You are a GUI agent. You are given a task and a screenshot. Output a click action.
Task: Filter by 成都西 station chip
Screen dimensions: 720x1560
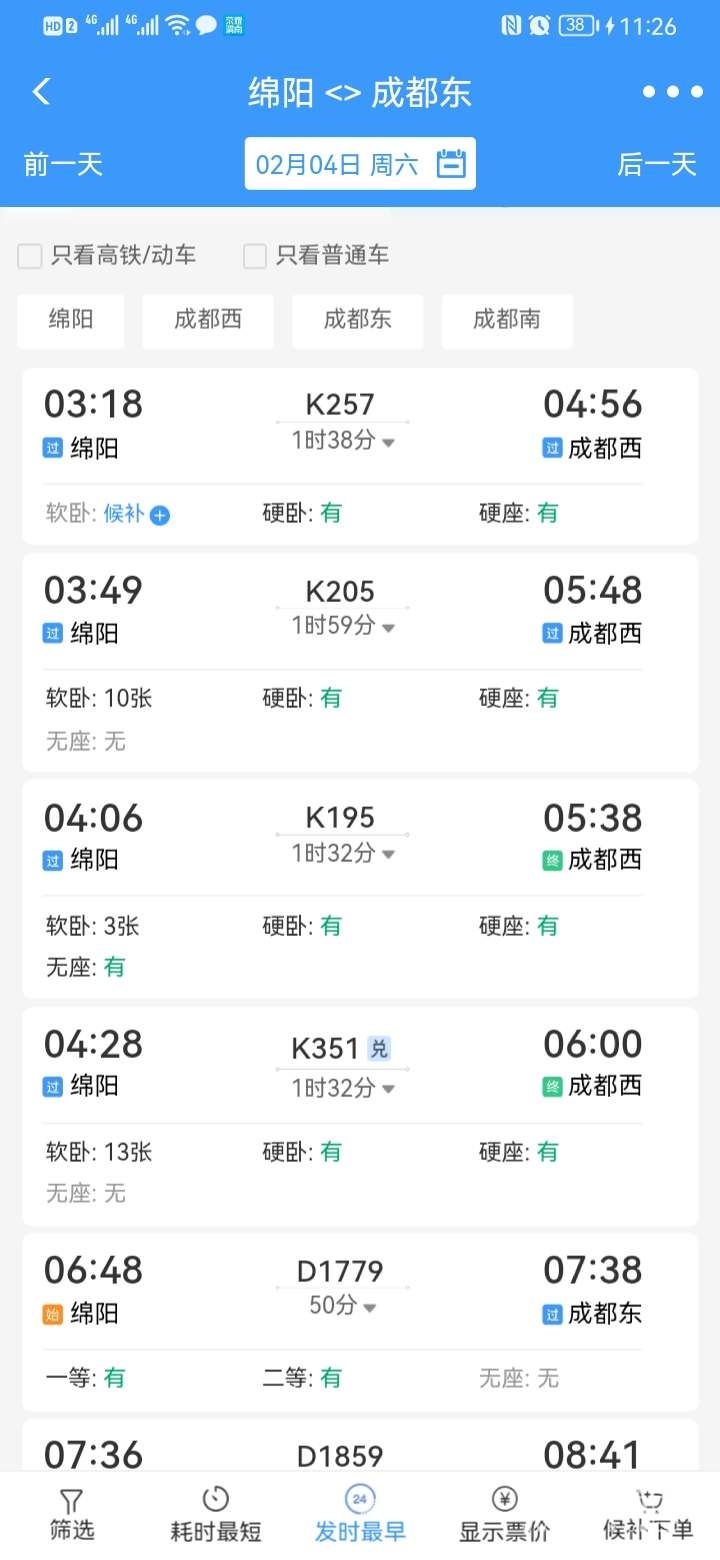208,320
